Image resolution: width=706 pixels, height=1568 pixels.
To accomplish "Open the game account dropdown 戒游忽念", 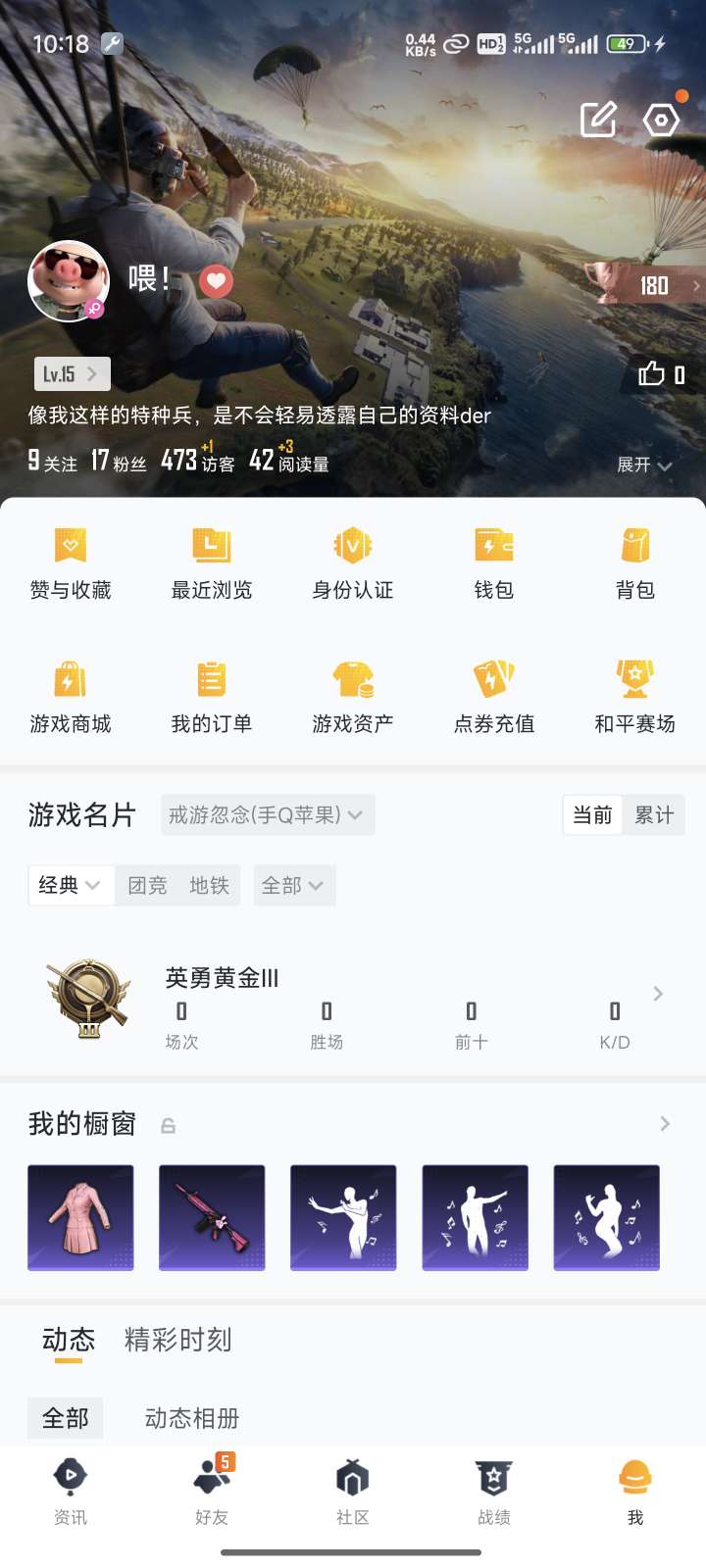I will tap(268, 814).
